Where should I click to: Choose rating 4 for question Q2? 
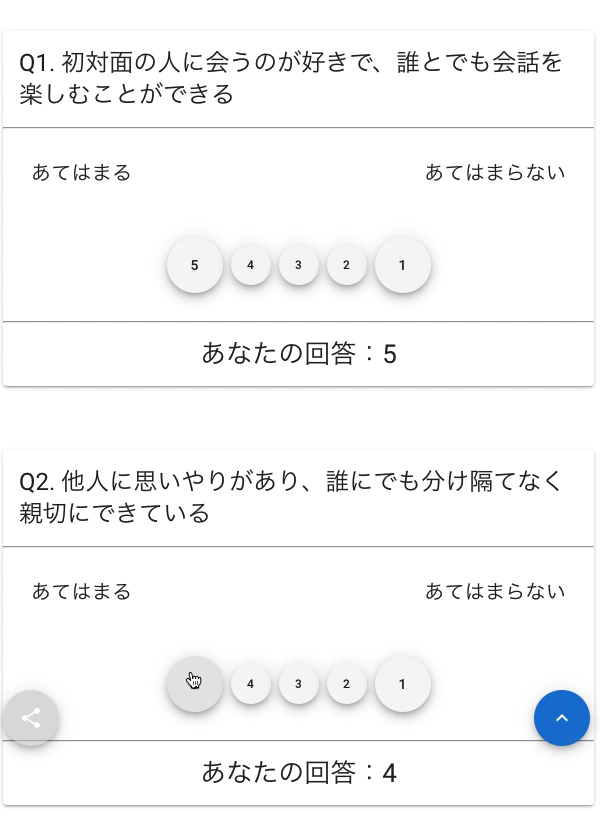tap(251, 684)
